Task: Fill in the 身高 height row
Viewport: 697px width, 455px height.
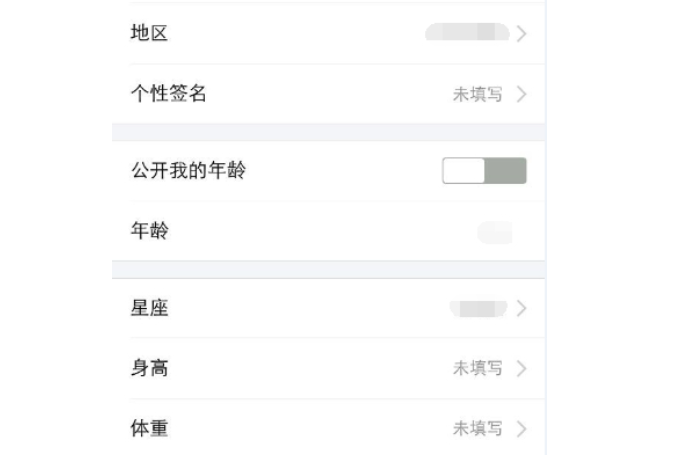Action: tap(328, 368)
